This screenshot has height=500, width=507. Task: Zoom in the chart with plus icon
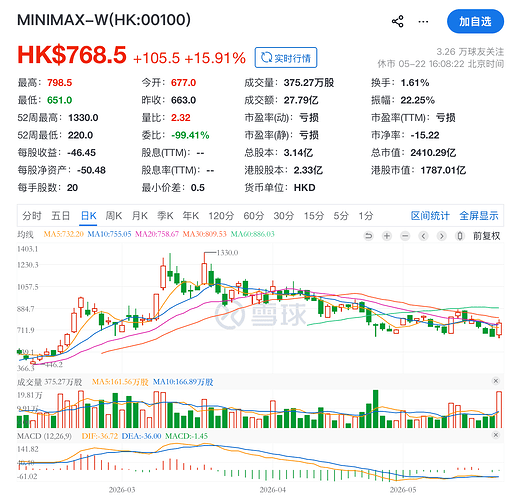tap(387, 236)
